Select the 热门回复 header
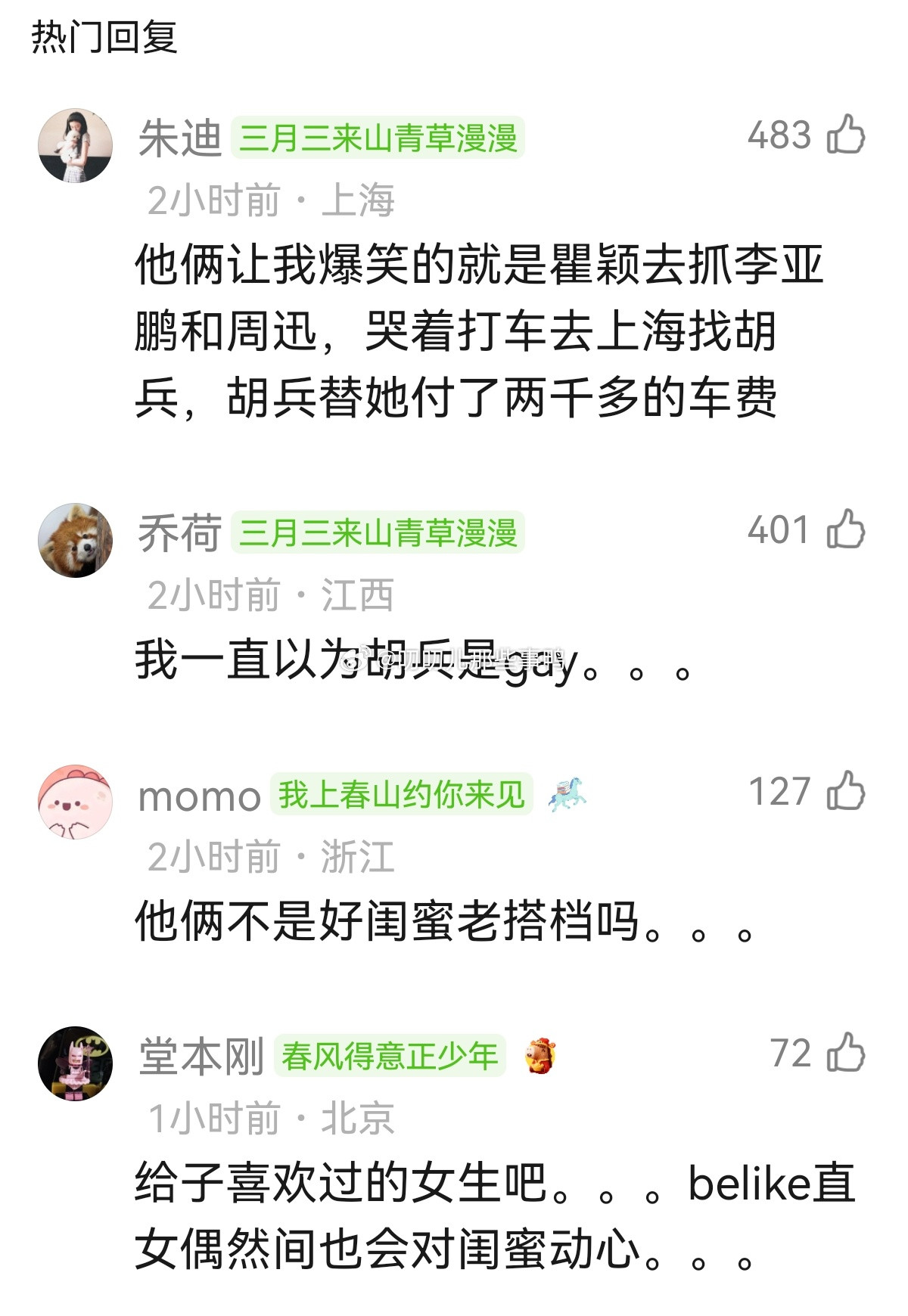This screenshot has width=908, height=1316. 106,34
